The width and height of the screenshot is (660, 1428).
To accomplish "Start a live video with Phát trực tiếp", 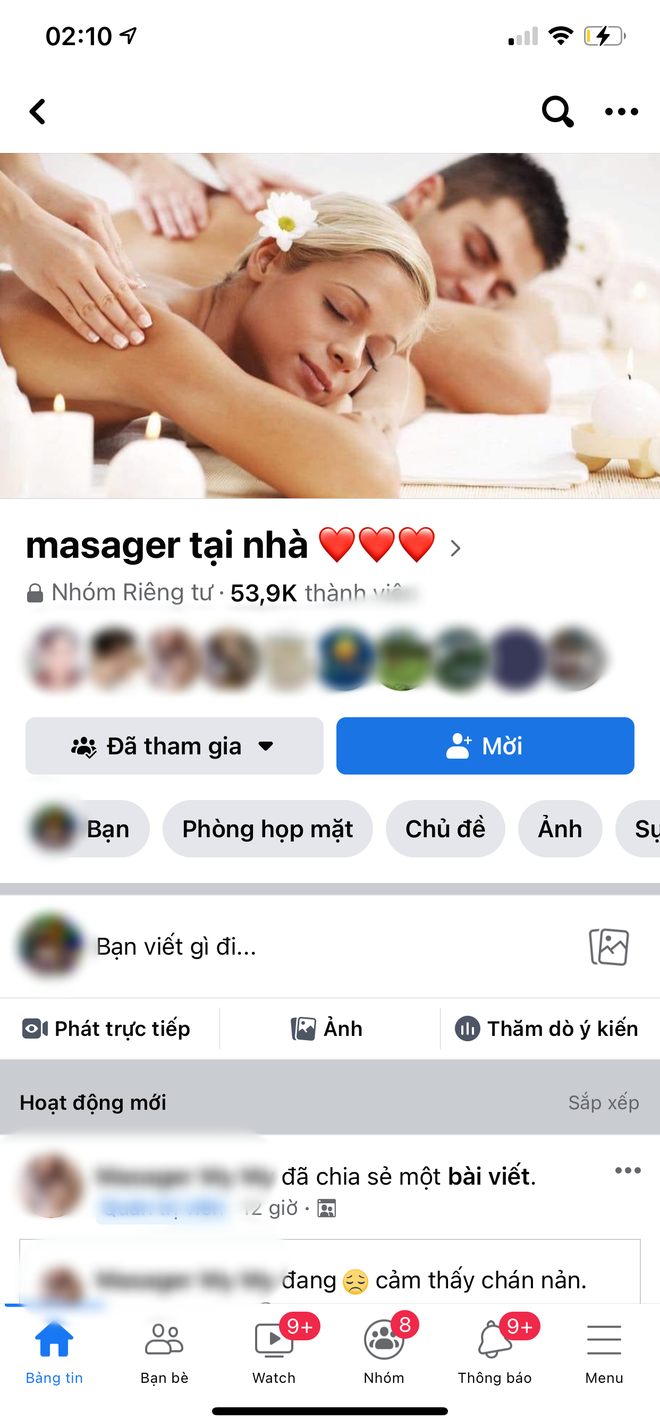I will pos(107,1028).
